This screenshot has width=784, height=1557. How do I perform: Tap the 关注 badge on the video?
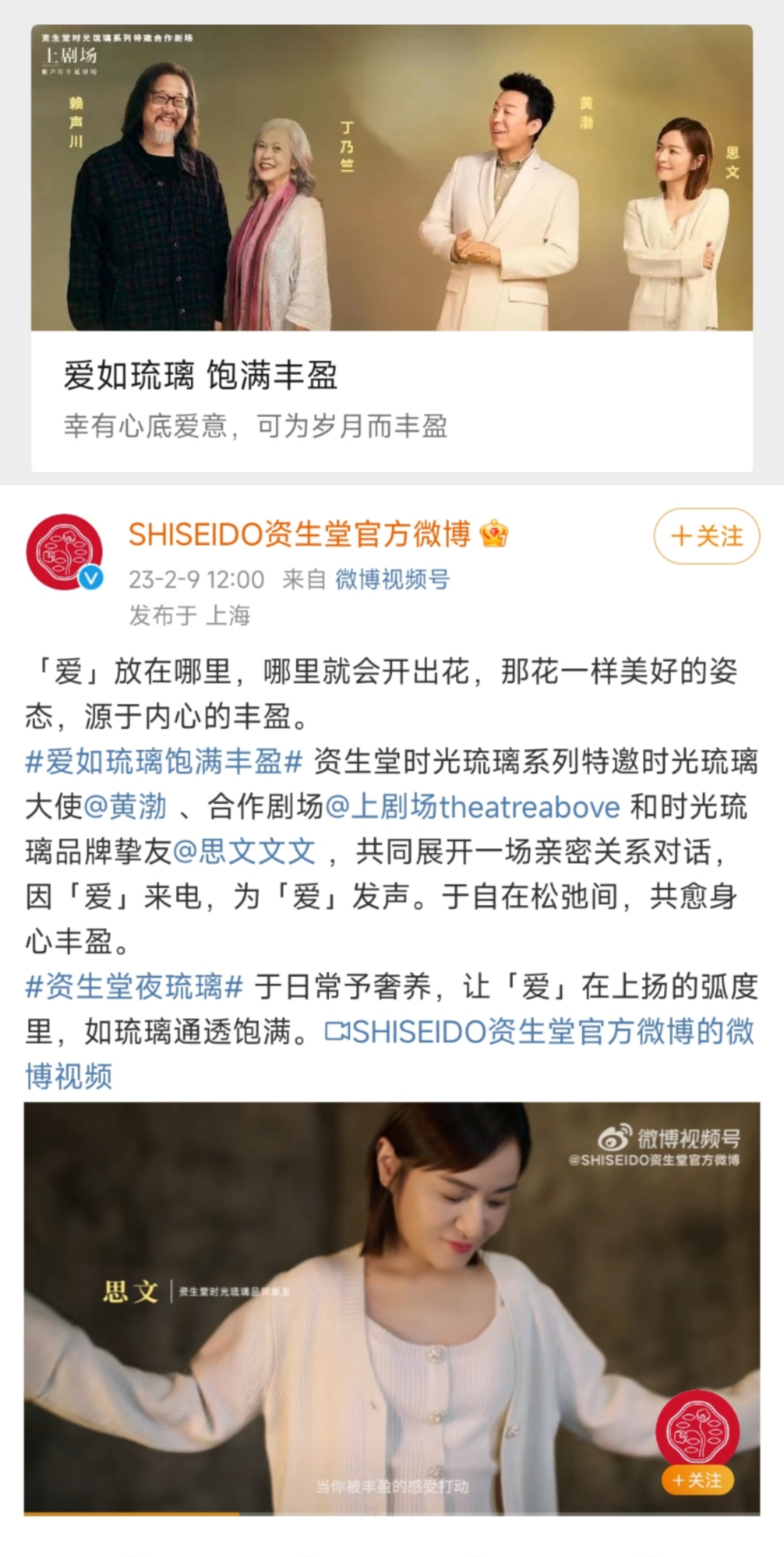pyautogui.click(x=697, y=1480)
